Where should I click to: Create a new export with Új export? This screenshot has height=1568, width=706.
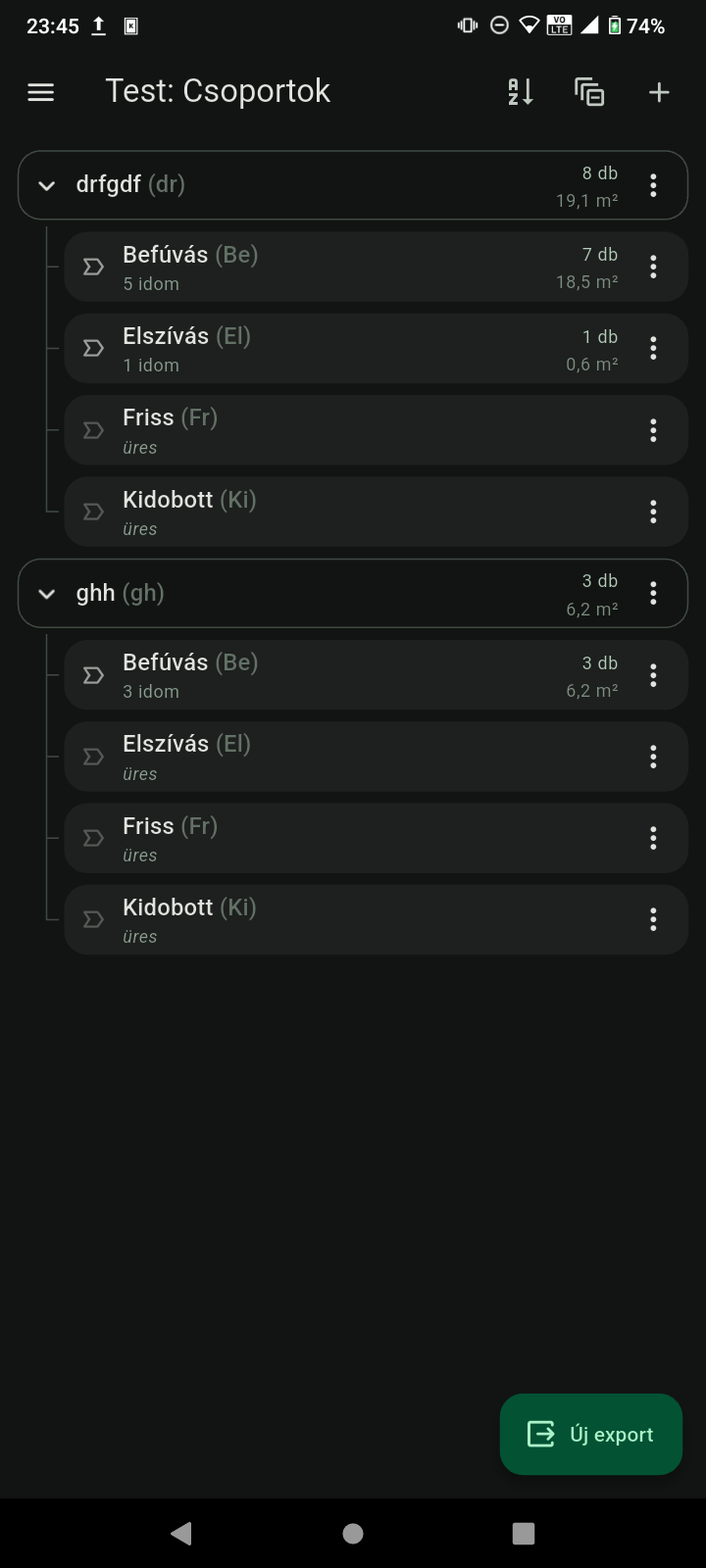pos(591,1434)
